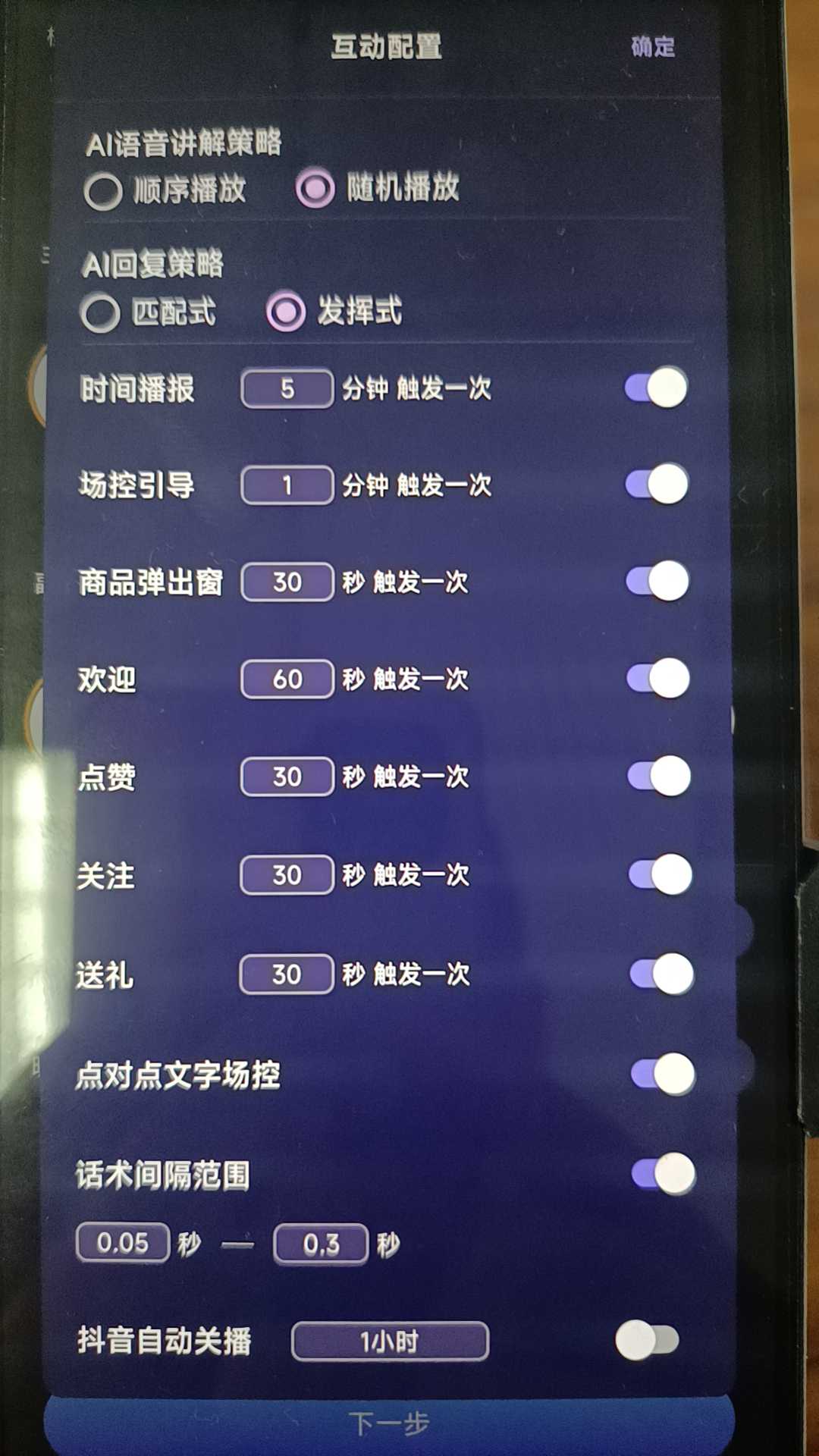
Task: Edit the 时间播报 minutes field
Action: (x=287, y=389)
